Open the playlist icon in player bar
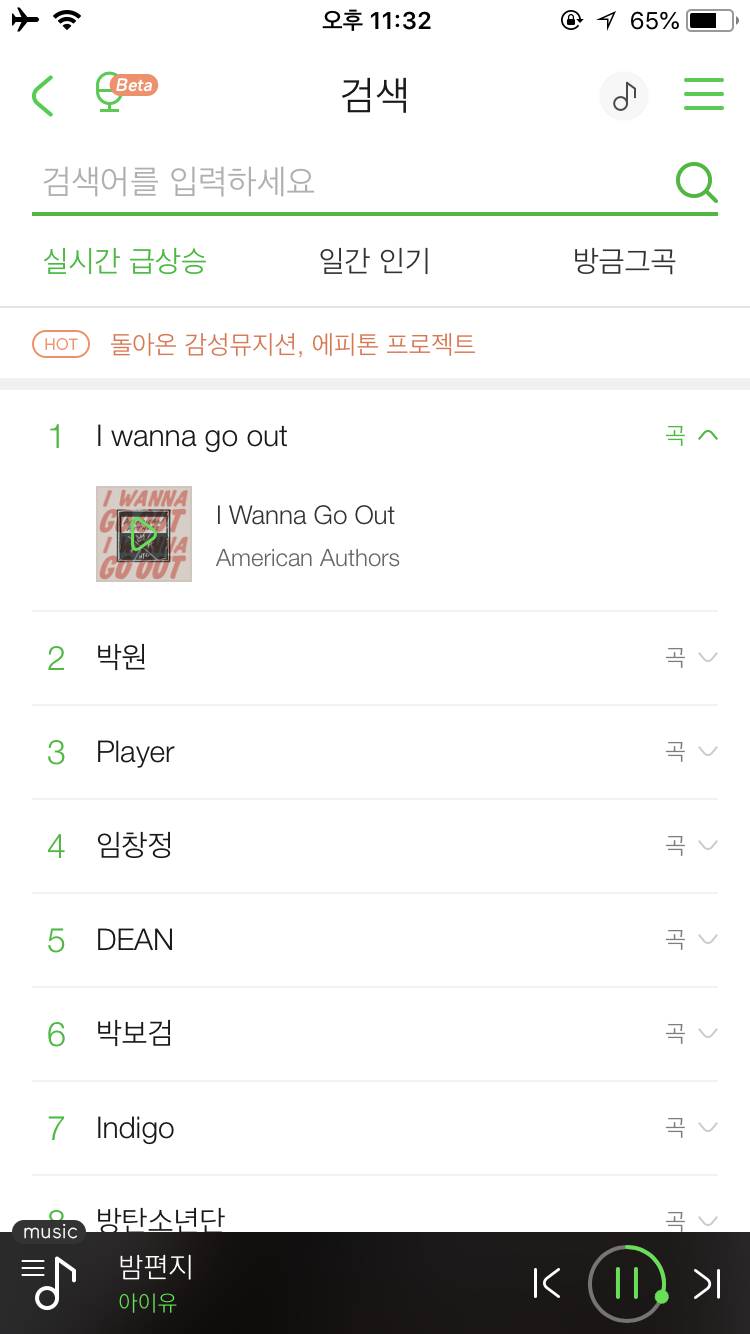The width and height of the screenshot is (750, 1334). pyautogui.click(x=49, y=1282)
